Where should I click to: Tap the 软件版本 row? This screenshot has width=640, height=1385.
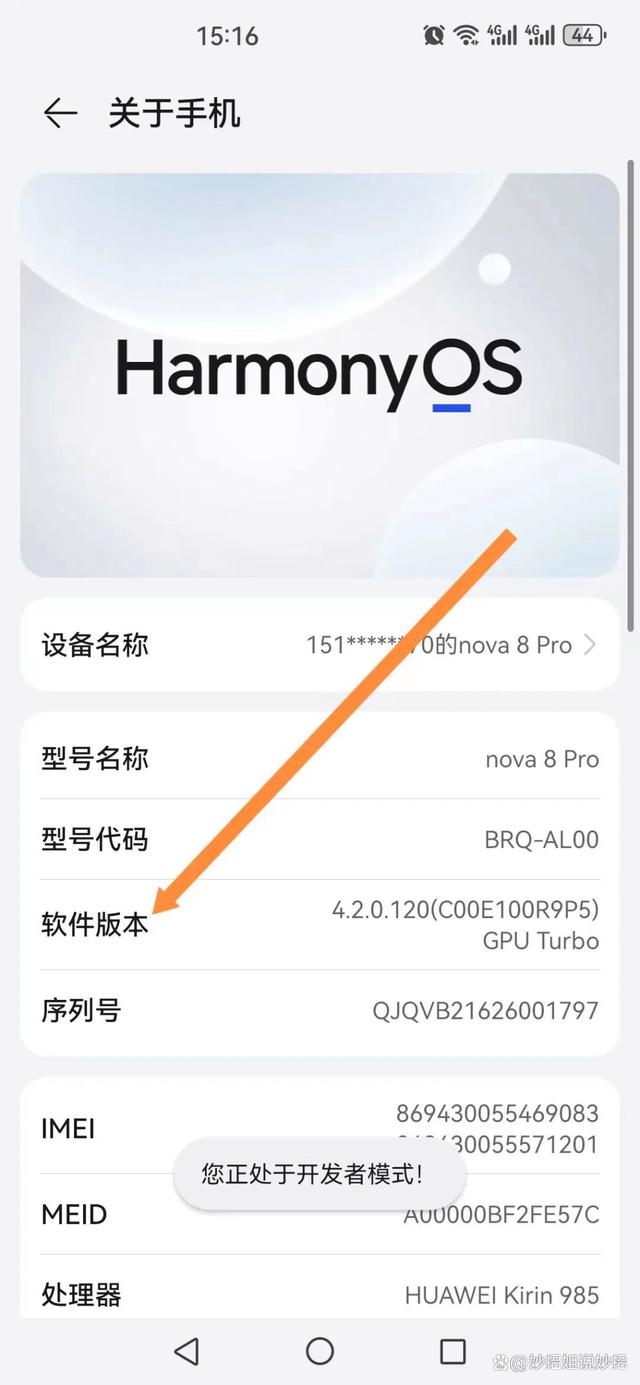(319, 924)
